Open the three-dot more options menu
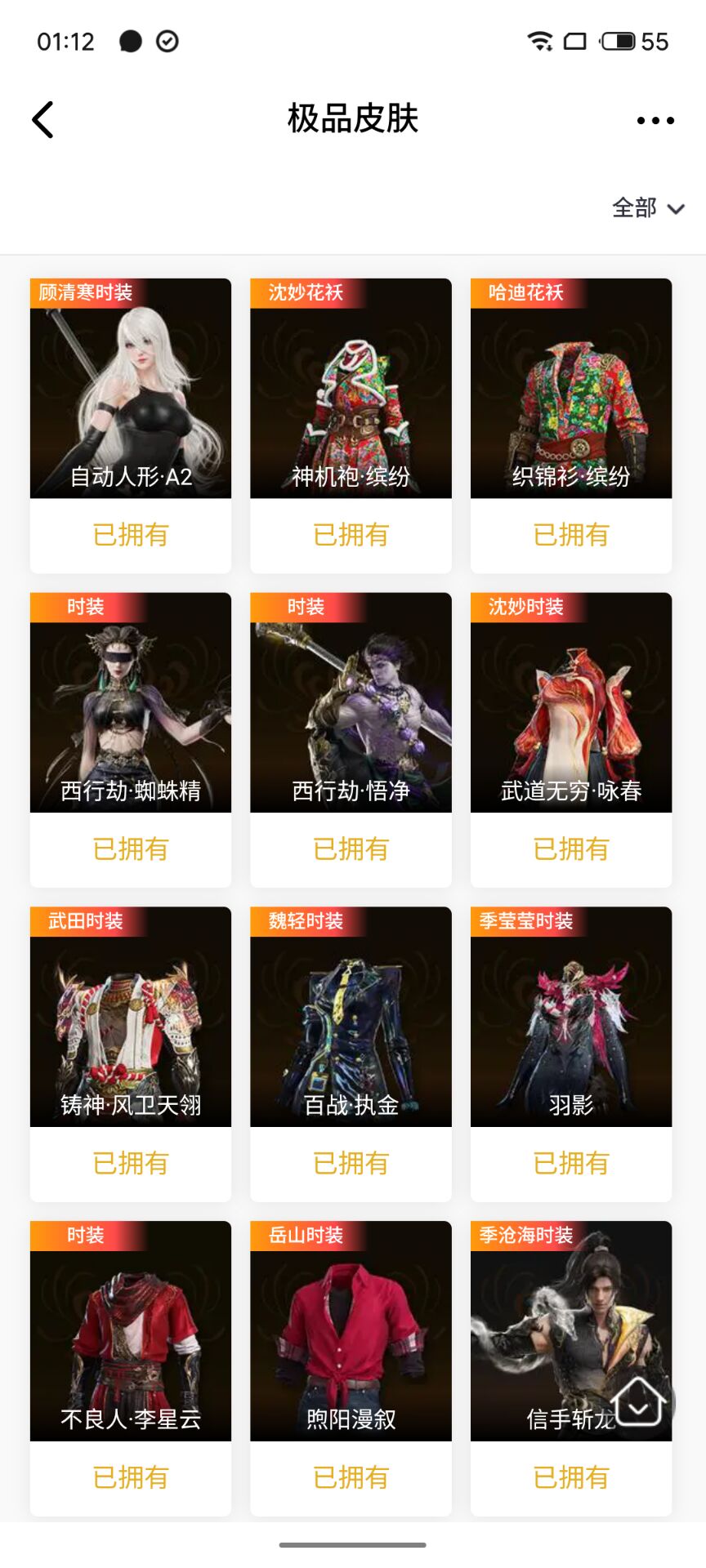This screenshot has width=706, height=1568. pos(654,119)
